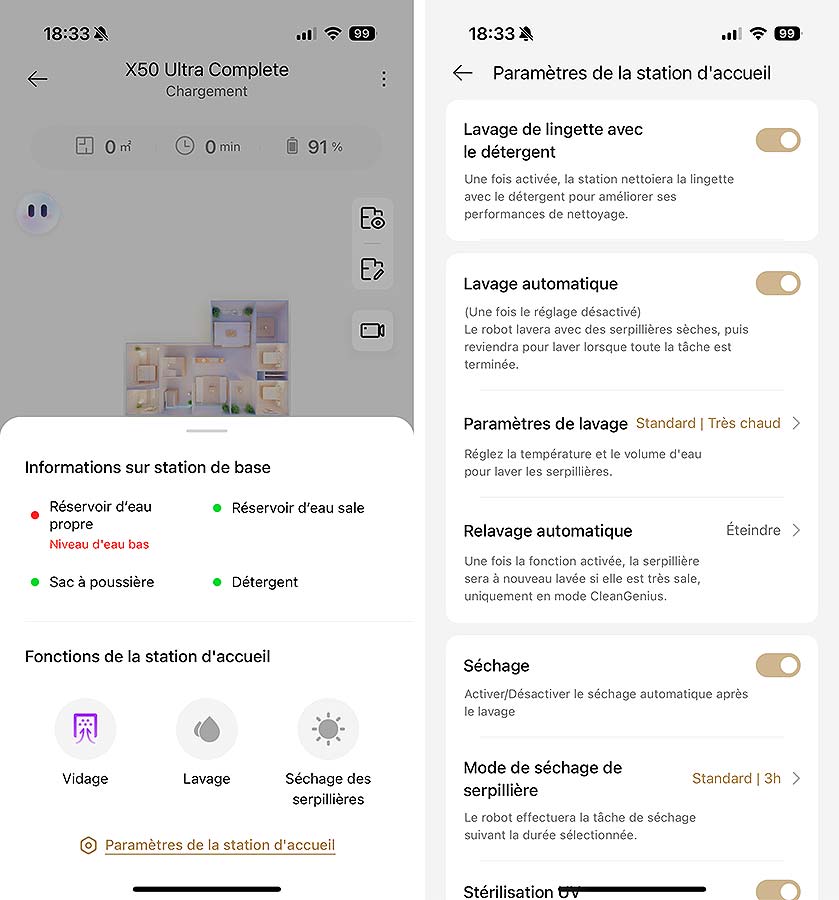Screen dimensions: 839x900
Task: Open the map edit icon
Action: pos(372,269)
